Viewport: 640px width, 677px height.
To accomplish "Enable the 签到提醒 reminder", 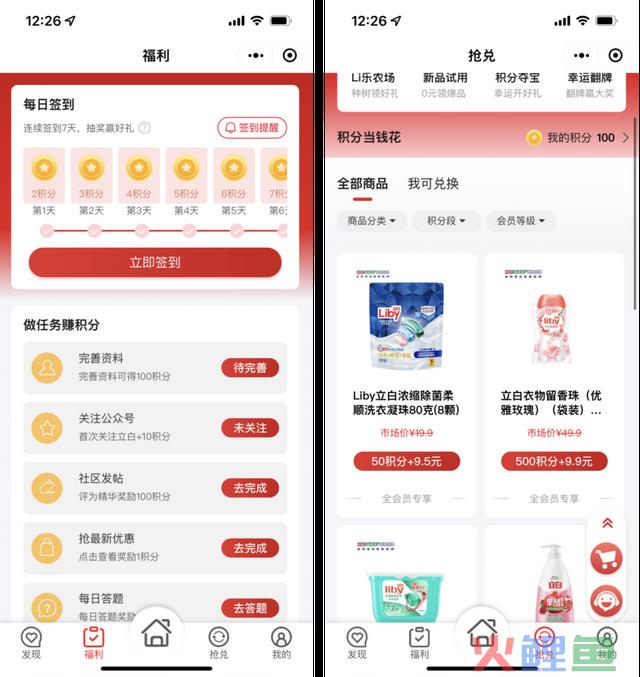I will pos(252,128).
